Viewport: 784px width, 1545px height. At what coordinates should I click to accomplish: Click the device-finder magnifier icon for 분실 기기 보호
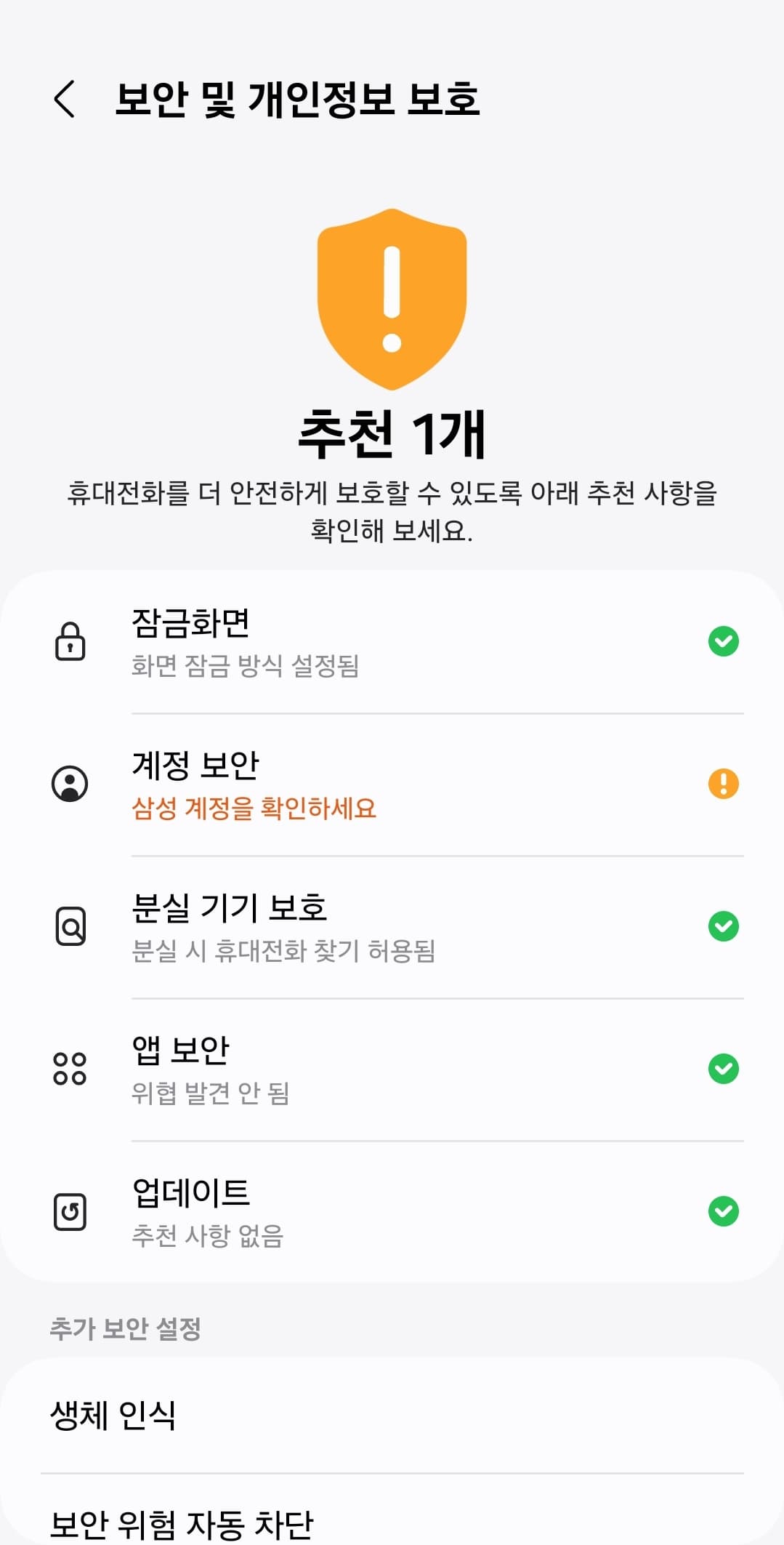coord(70,925)
